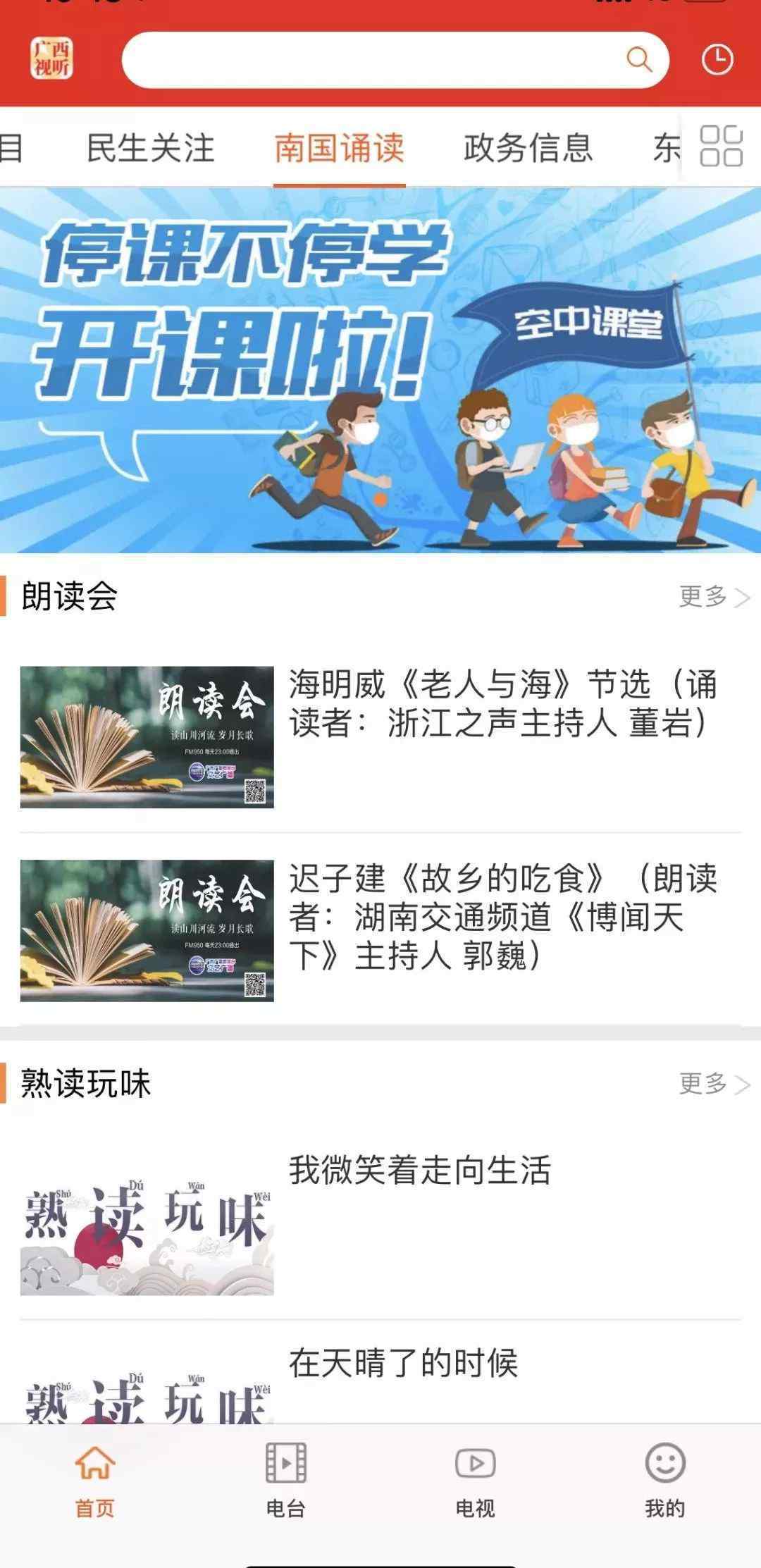Select the 南国诵读 tab

point(339,148)
